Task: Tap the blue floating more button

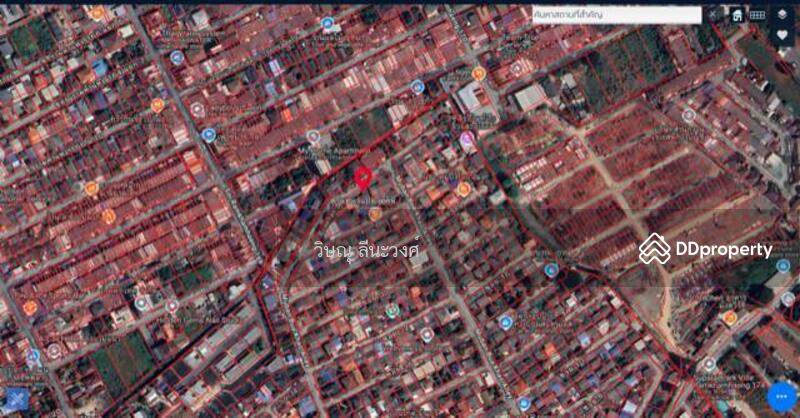Action: point(781,397)
